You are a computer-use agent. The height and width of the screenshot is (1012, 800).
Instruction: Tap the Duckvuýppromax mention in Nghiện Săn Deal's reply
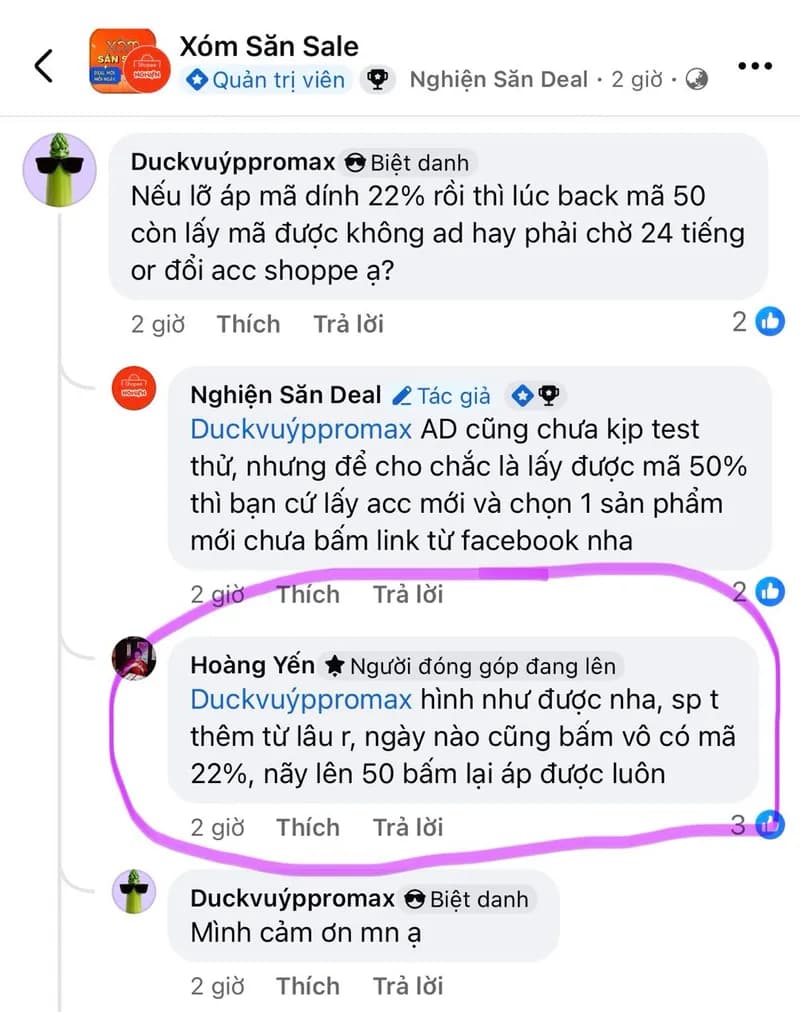(x=301, y=430)
